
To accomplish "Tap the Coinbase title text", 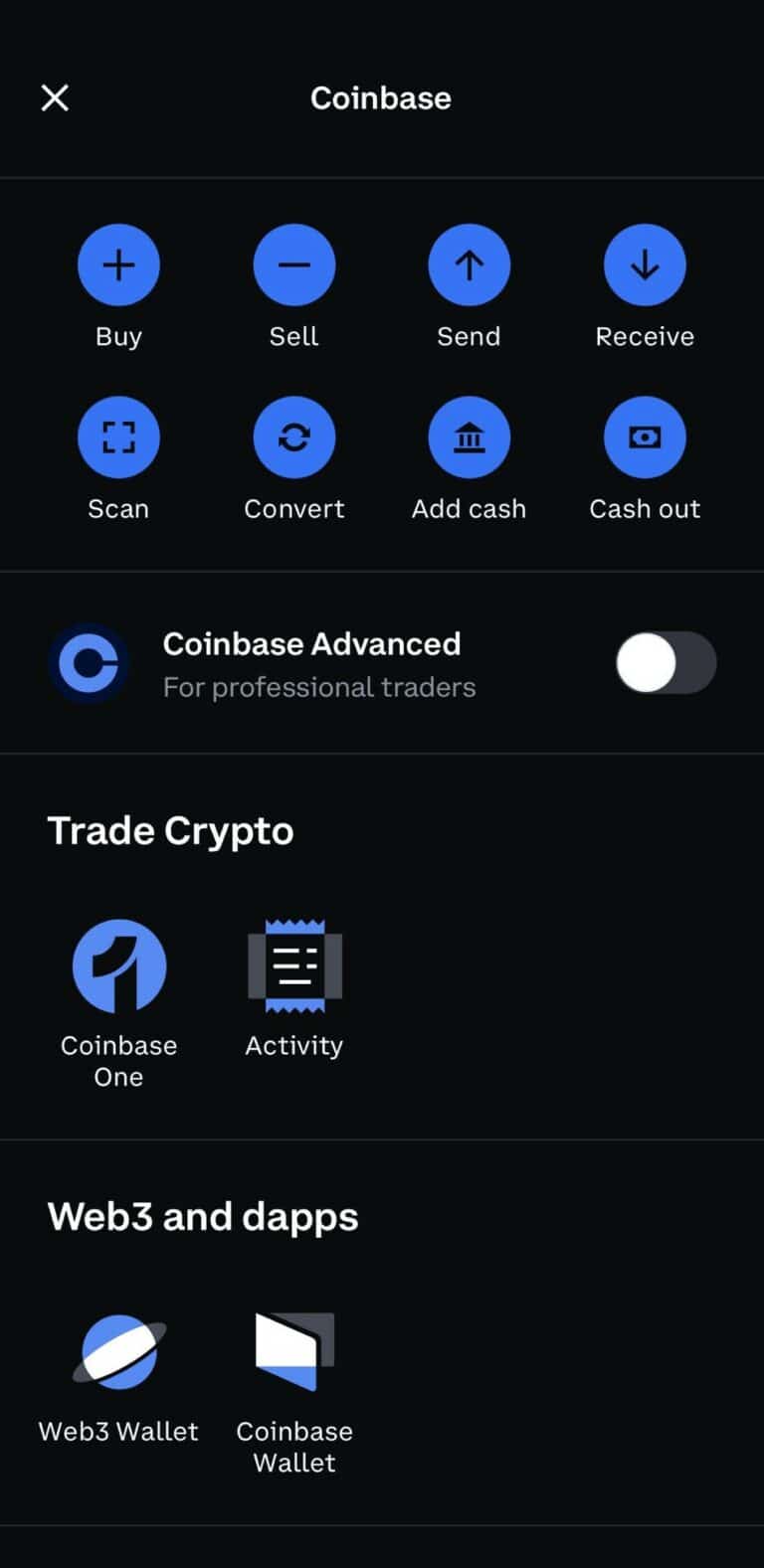I will (x=381, y=97).
